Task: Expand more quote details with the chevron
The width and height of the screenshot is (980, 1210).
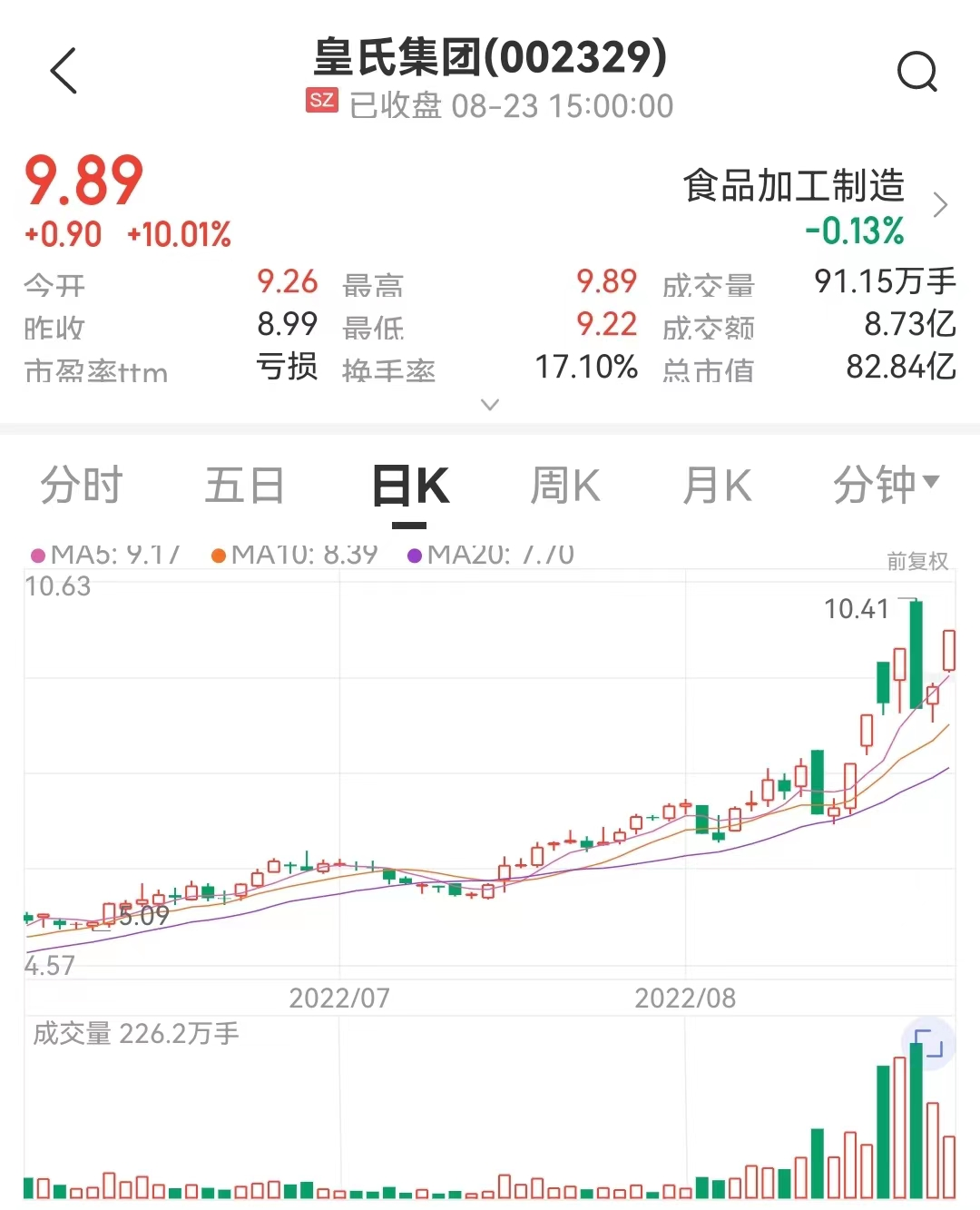Action: 490,405
